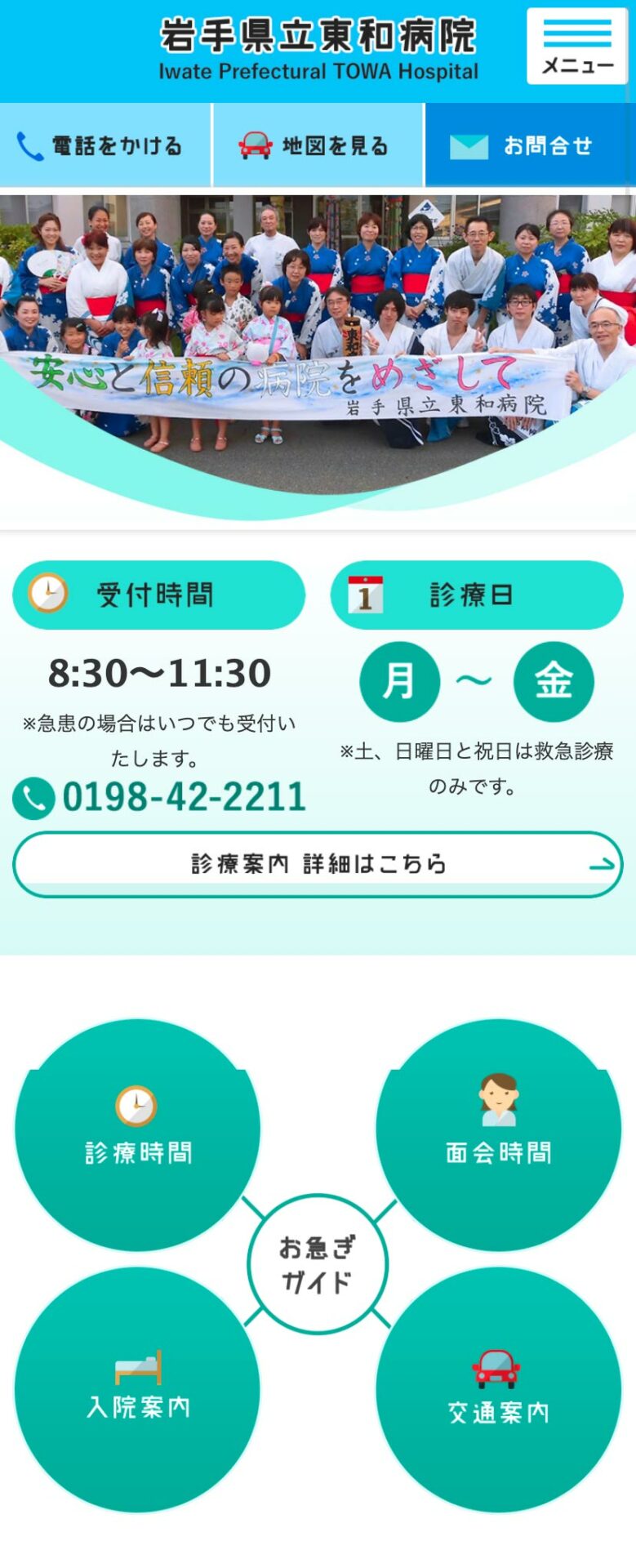Screen dimensions: 636x1568
Task: Call phone number 0198-42-2211
Action: tap(160, 797)
